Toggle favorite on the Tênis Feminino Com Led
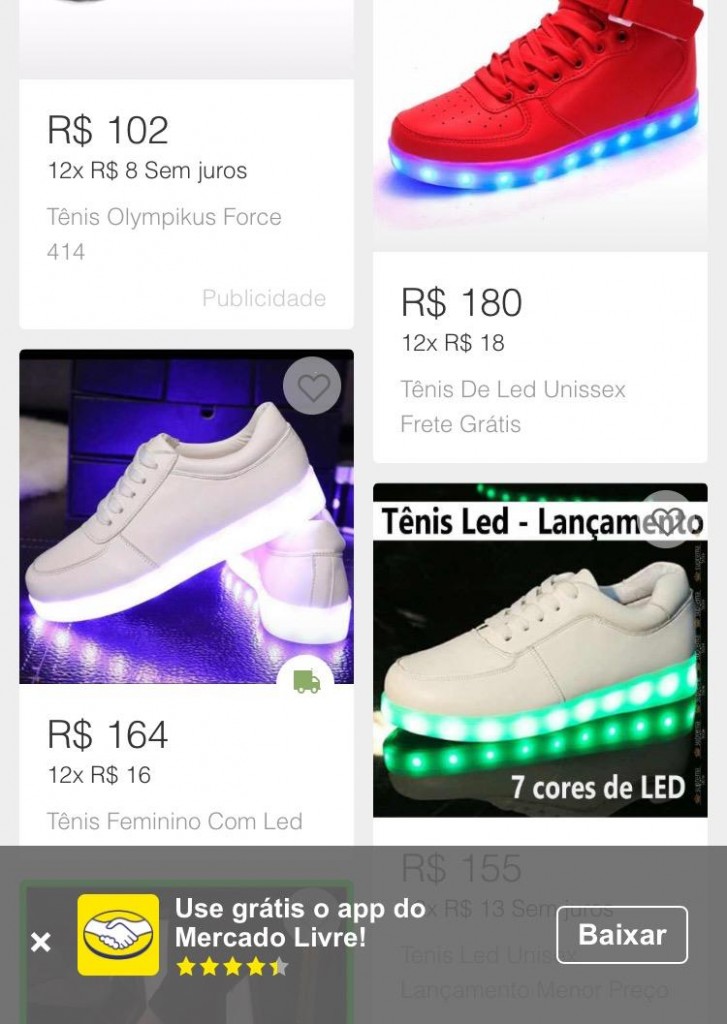Viewport: 727px width, 1024px height. [x=312, y=386]
